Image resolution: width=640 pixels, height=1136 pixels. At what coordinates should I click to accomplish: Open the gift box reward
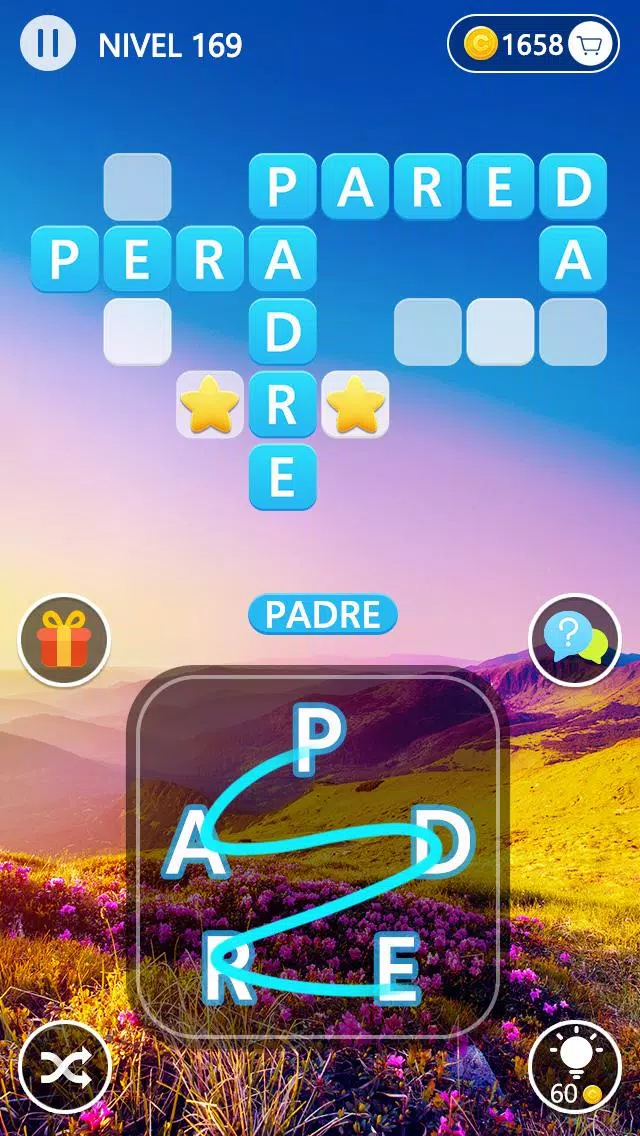click(64, 640)
